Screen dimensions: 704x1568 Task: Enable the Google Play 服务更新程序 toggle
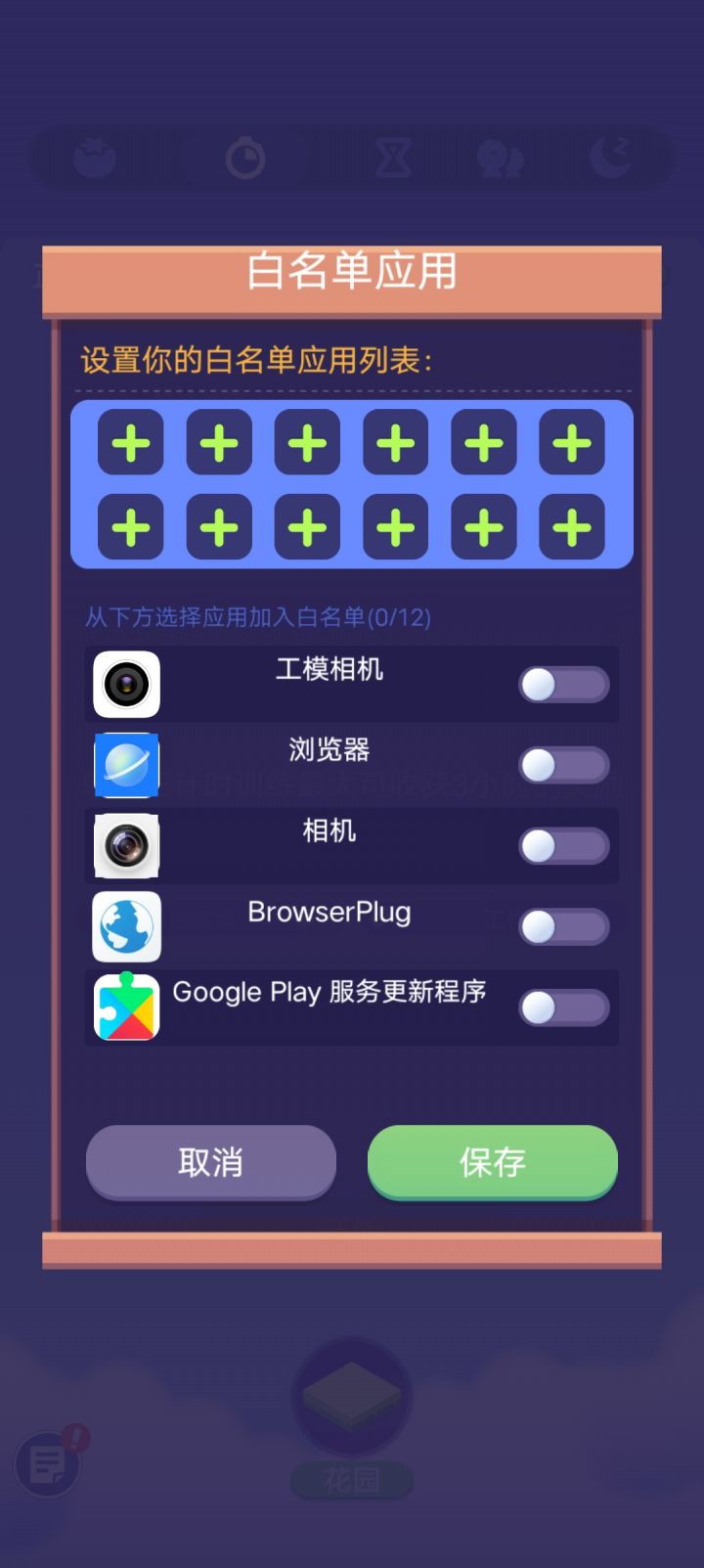[x=564, y=1006]
